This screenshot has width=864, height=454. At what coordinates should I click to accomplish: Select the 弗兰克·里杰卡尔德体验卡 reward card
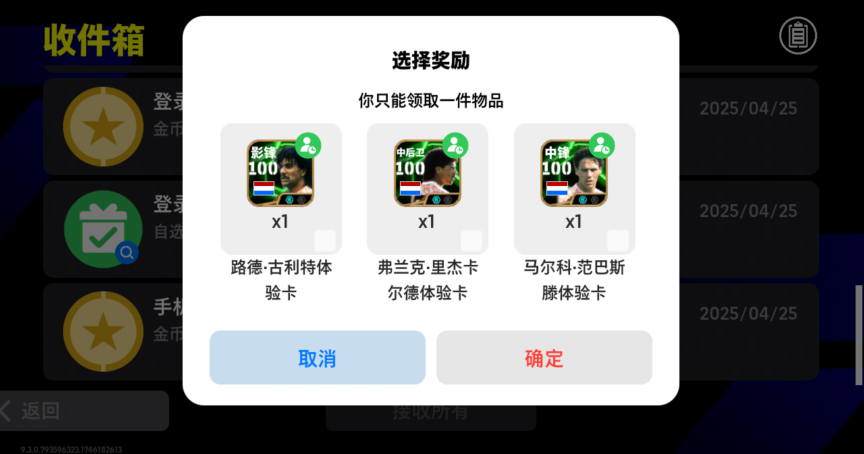pos(427,188)
